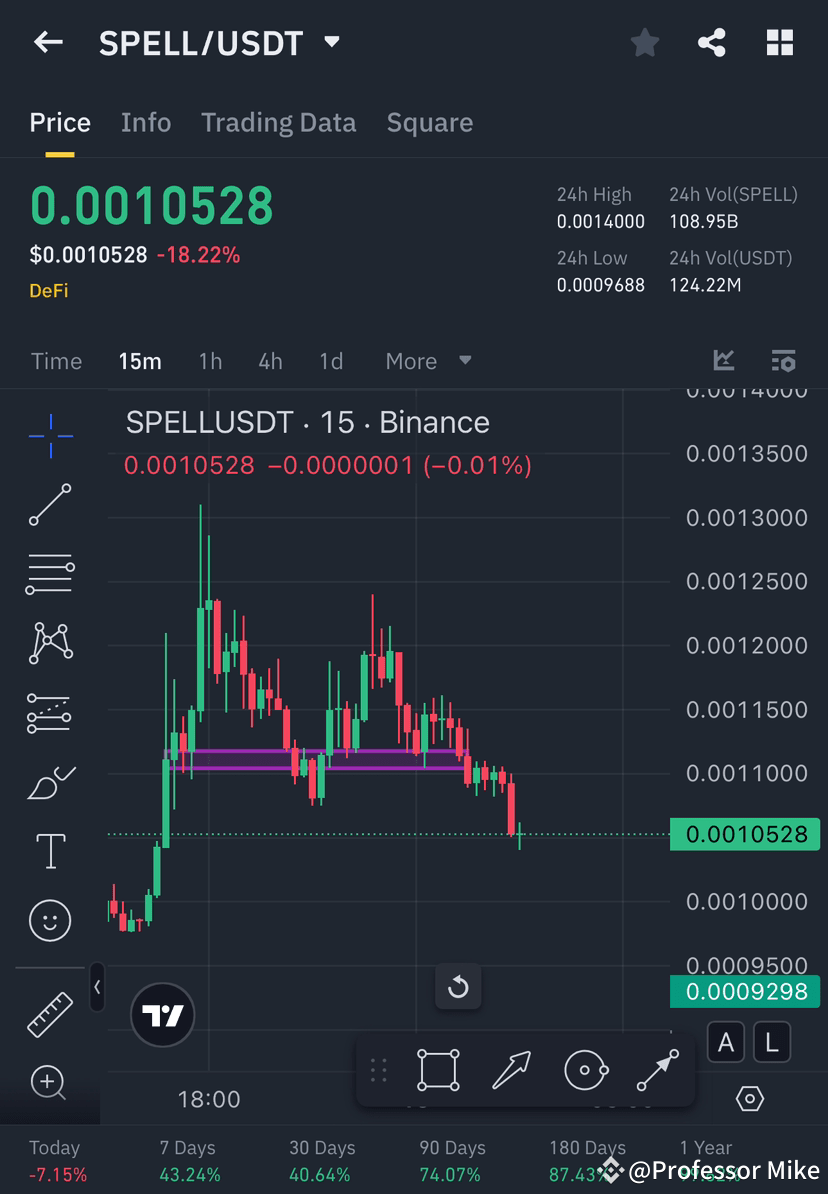Open the SPELL/USDT pair selector dropdown
This screenshot has height=1194, width=828.
(x=331, y=42)
